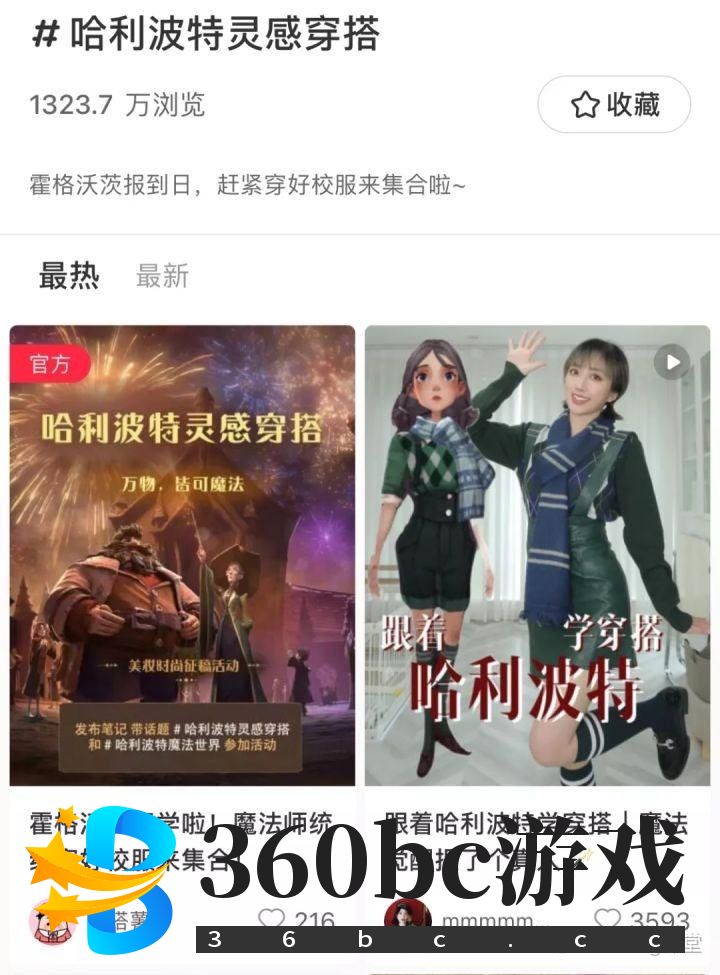This screenshot has width=720, height=975.
Task: Like the post with 3593 likes
Action: [x=608, y=919]
